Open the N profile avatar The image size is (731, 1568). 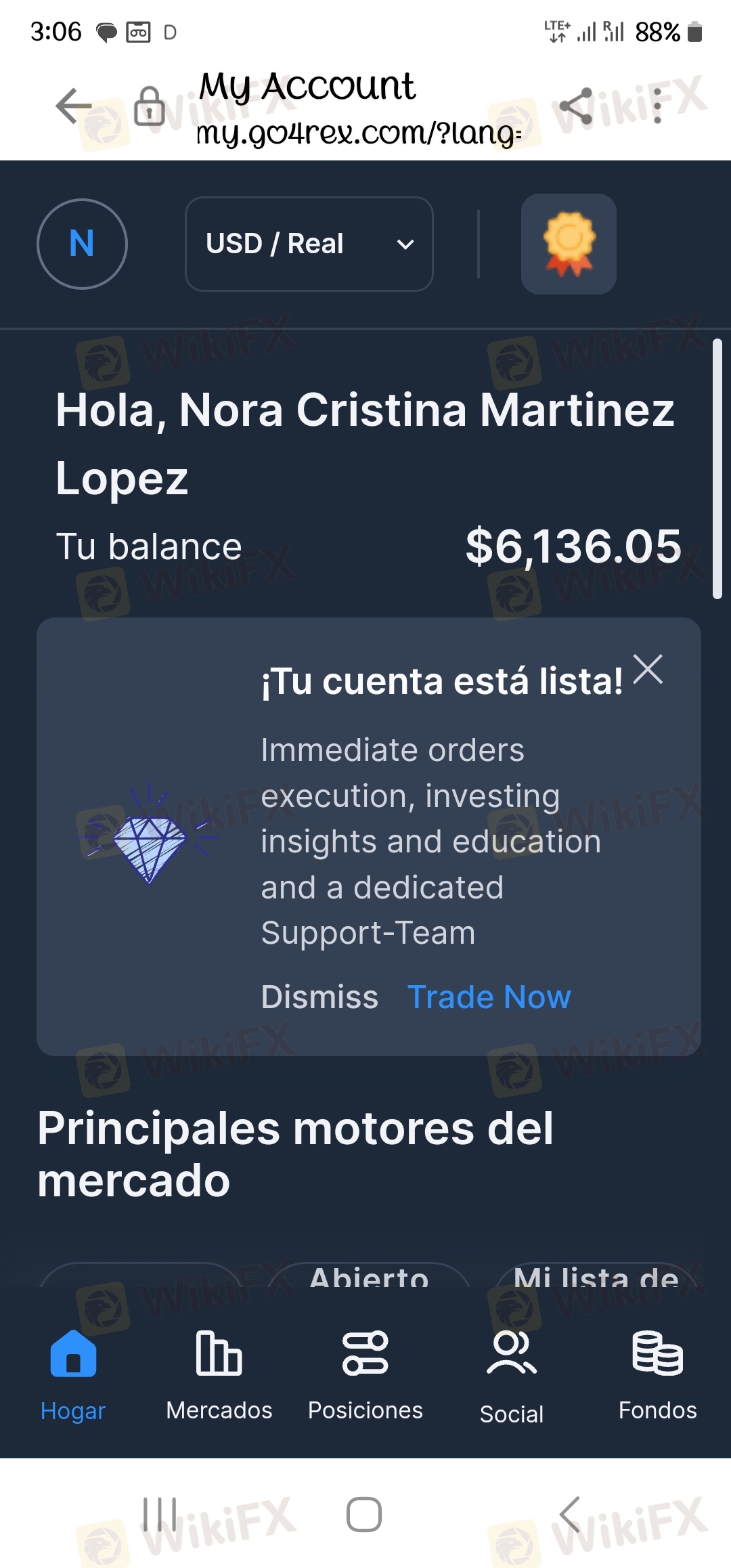pos(82,244)
